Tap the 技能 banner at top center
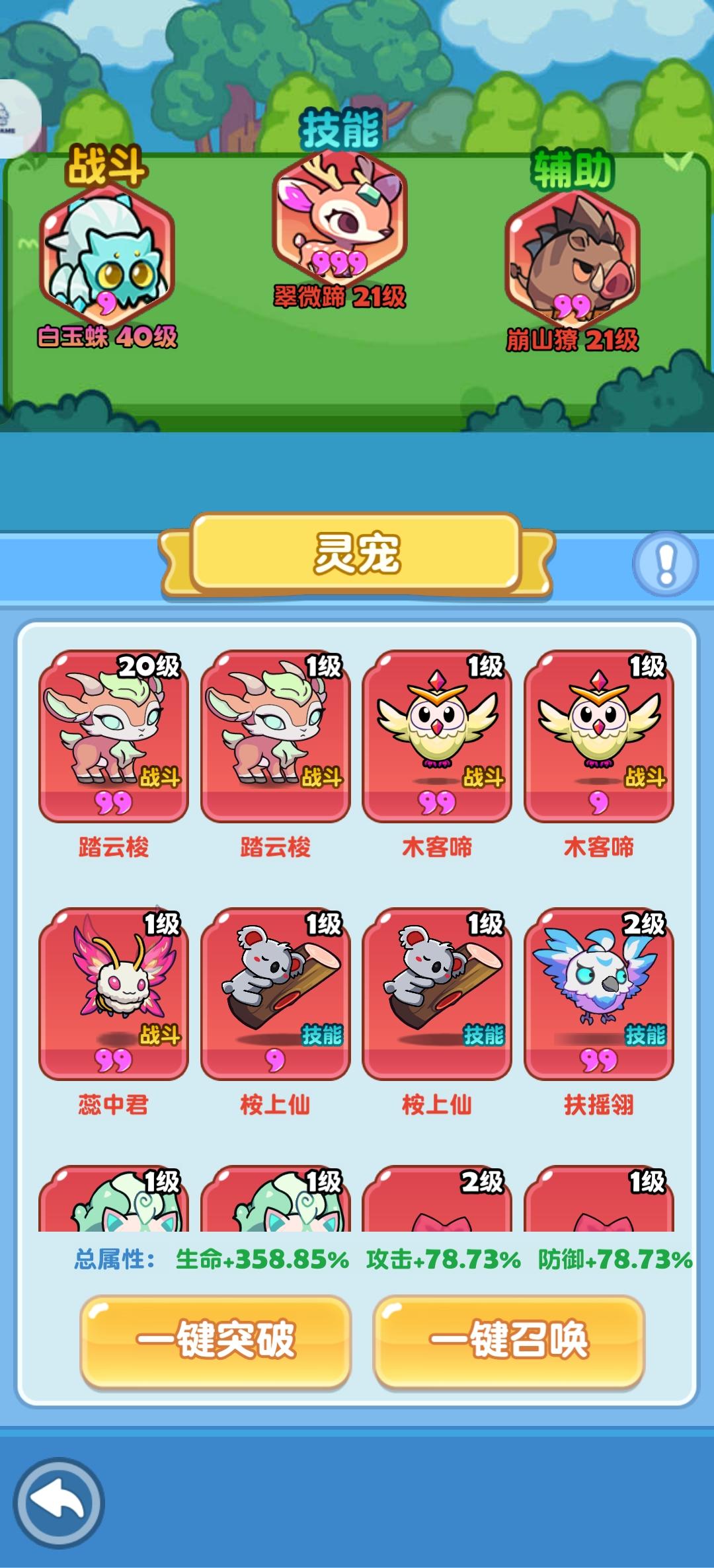 (344, 127)
